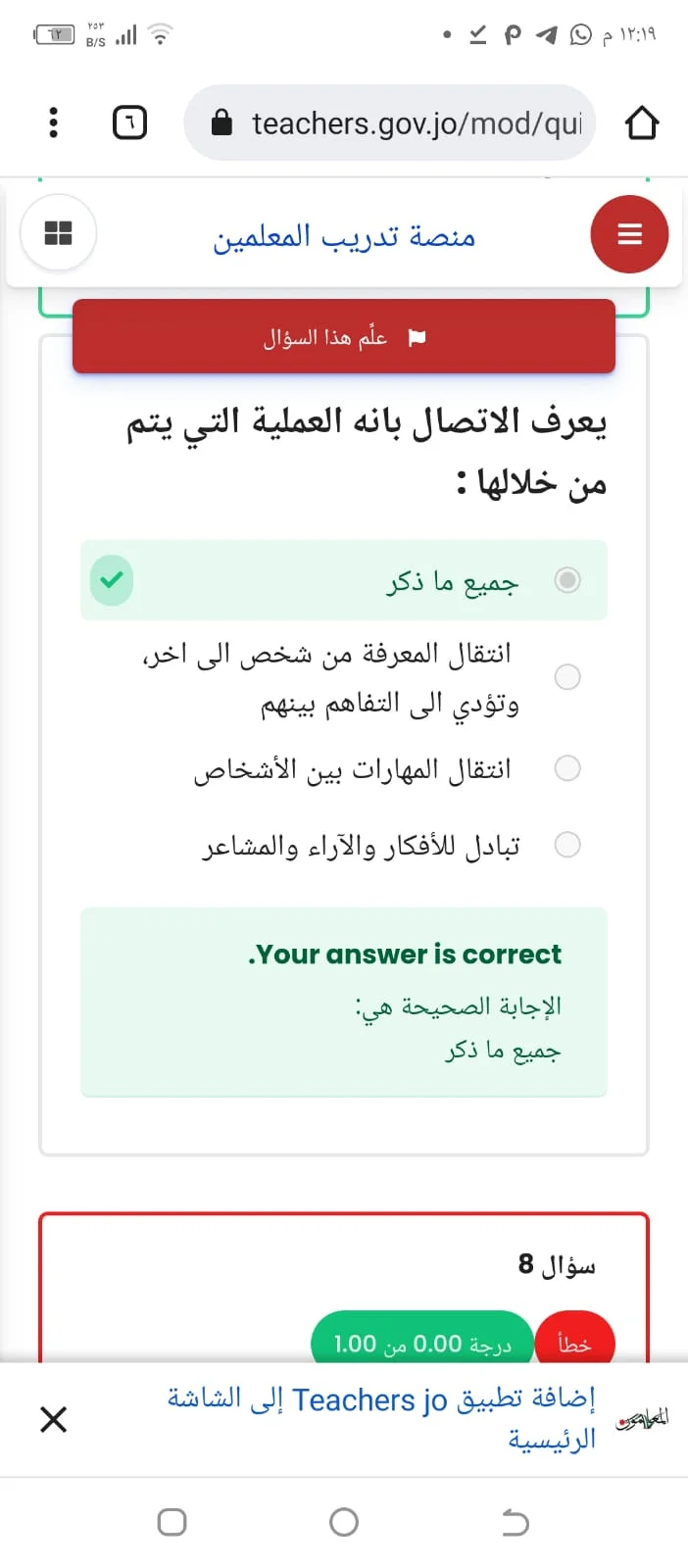Go back with the system back button
Image resolution: width=688 pixels, height=1568 pixels.
pos(516,1522)
